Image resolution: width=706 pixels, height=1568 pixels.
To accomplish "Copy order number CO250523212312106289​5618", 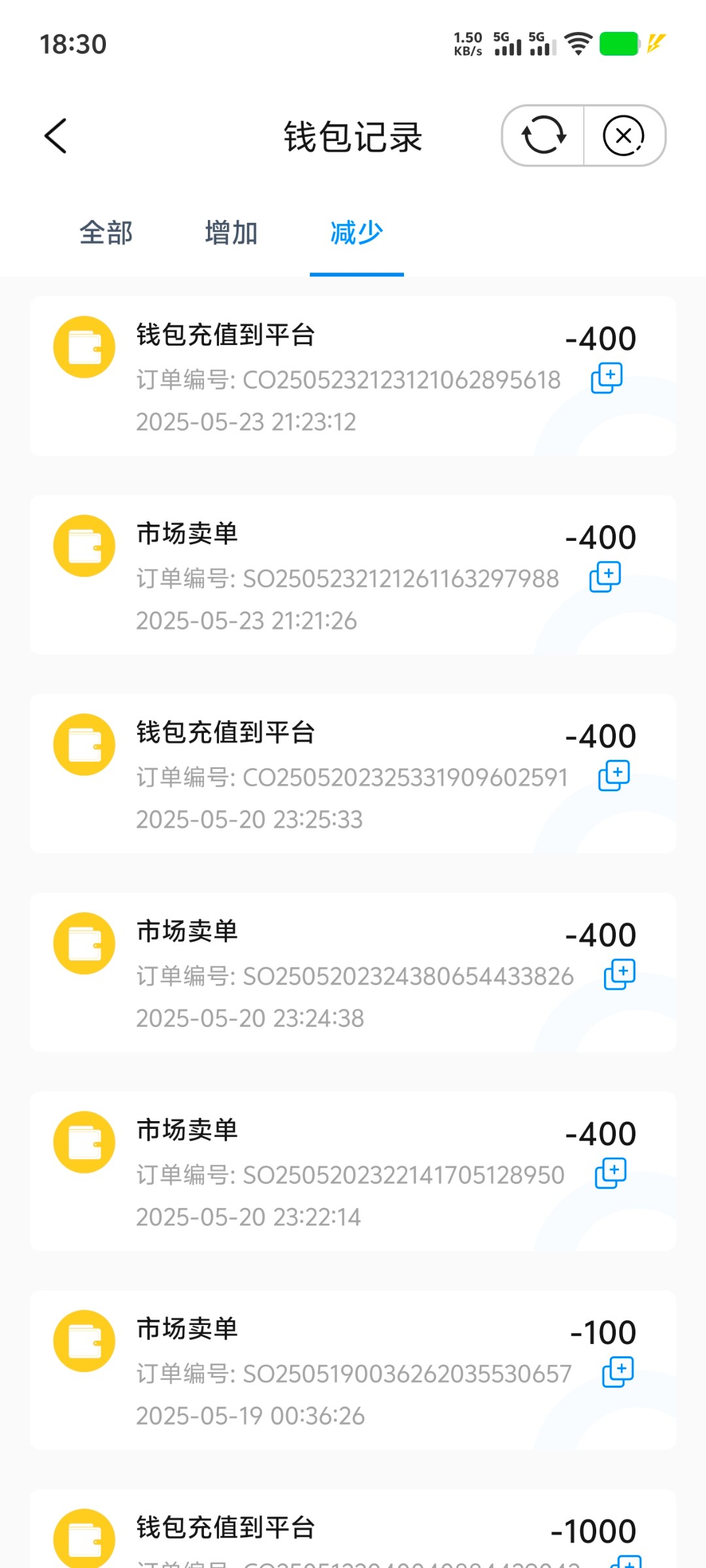I will click(x=607, y=378).
